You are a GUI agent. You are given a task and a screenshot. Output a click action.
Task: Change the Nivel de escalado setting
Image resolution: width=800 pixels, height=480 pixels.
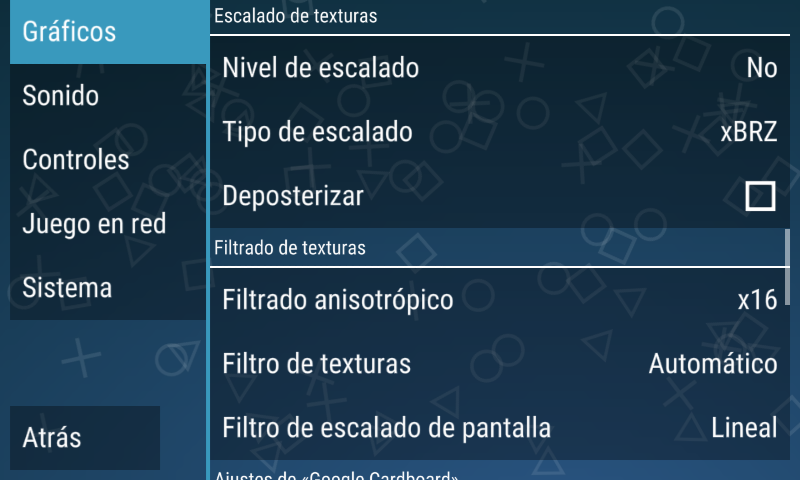[499, 68]
